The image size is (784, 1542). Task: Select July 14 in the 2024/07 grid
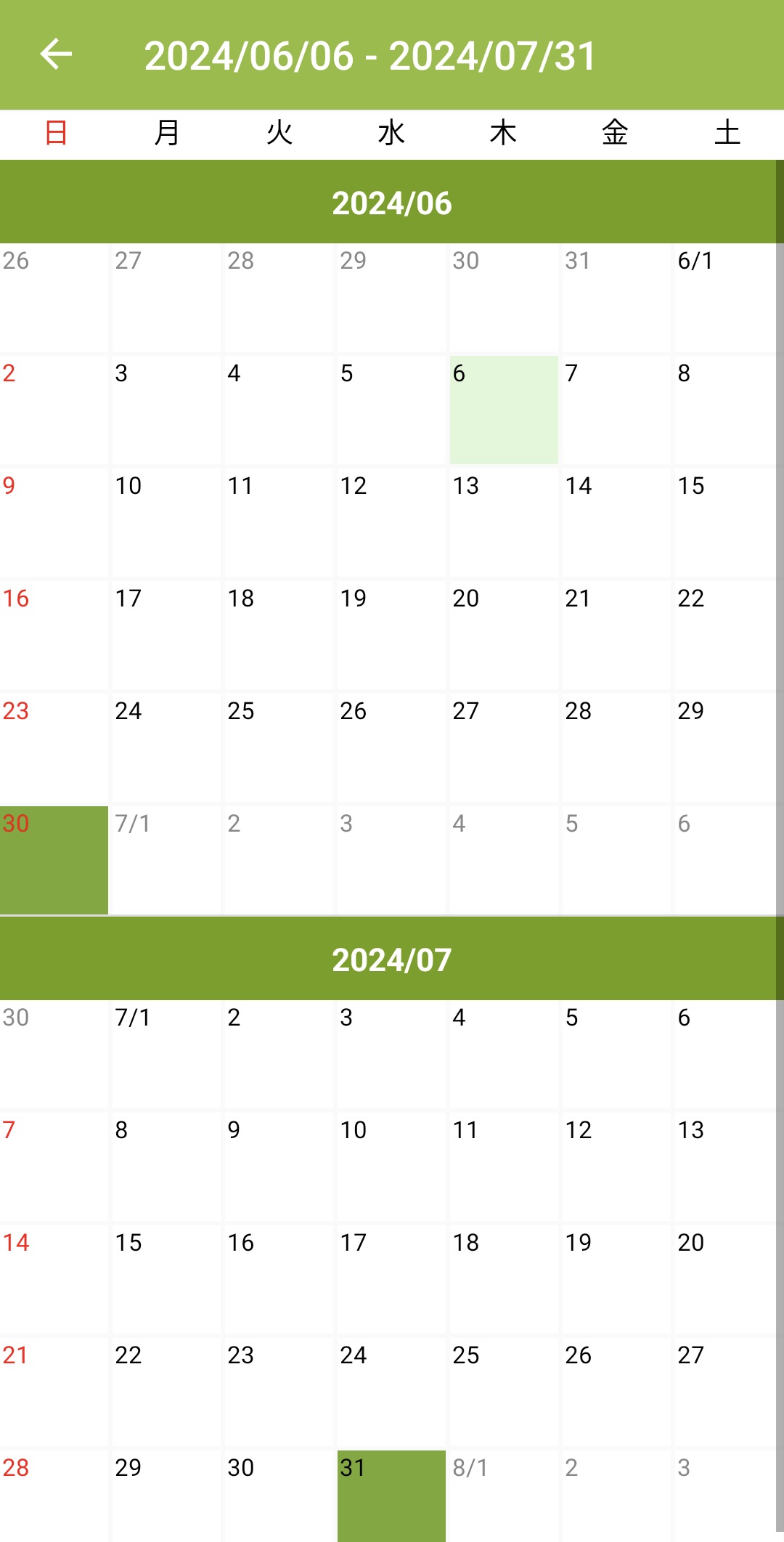[54, 1279]
